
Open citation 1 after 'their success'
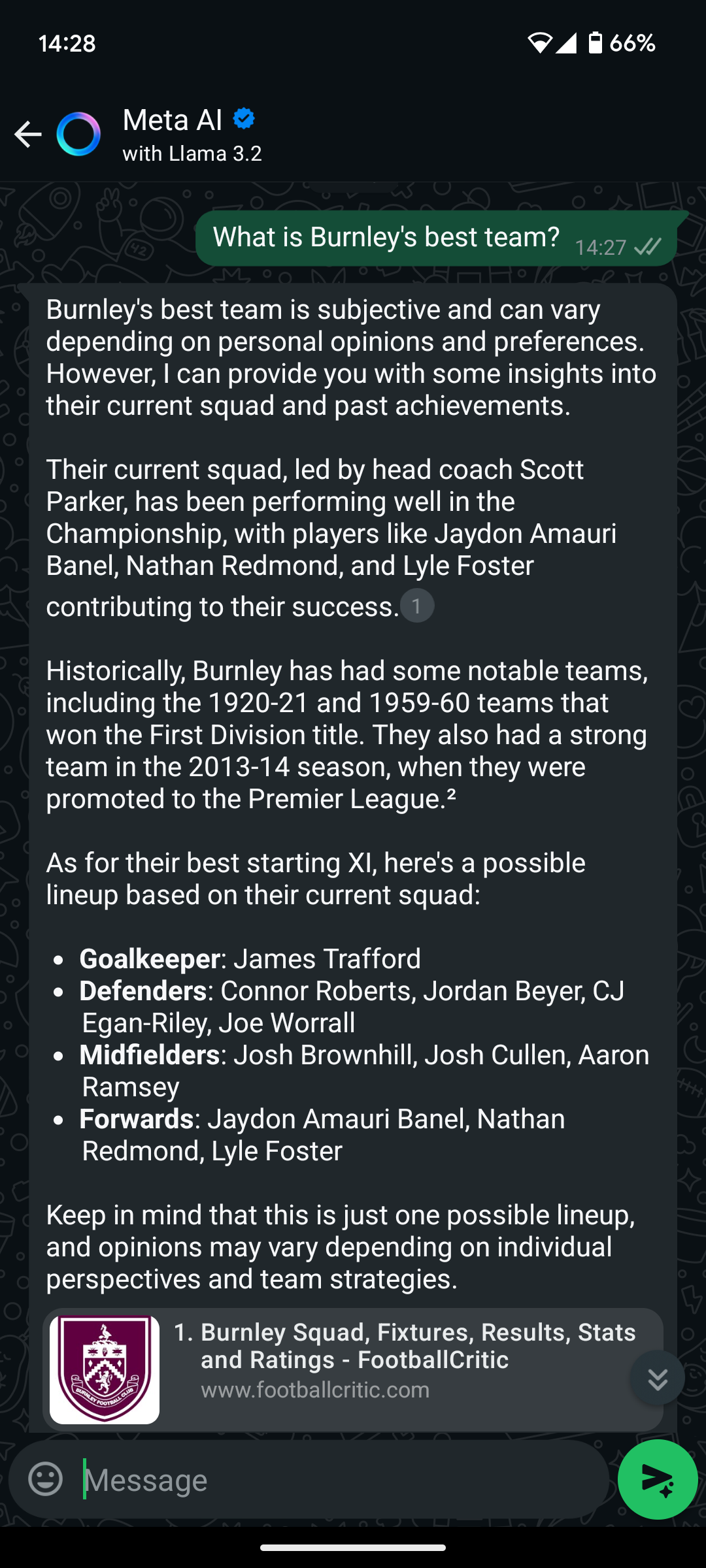tap(417, 606)
